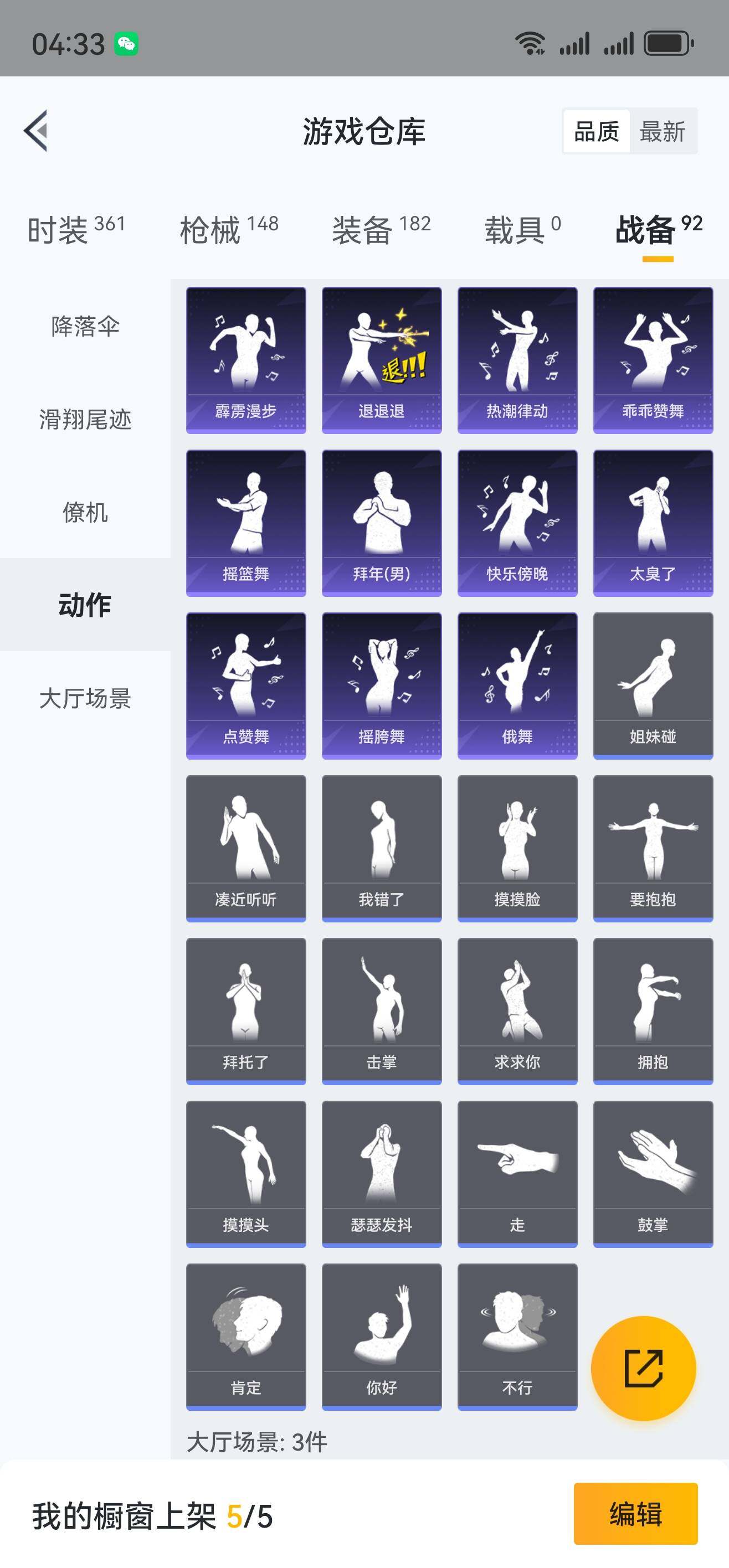Select 降落伞 in the side menu

click(x=85, y=326)
